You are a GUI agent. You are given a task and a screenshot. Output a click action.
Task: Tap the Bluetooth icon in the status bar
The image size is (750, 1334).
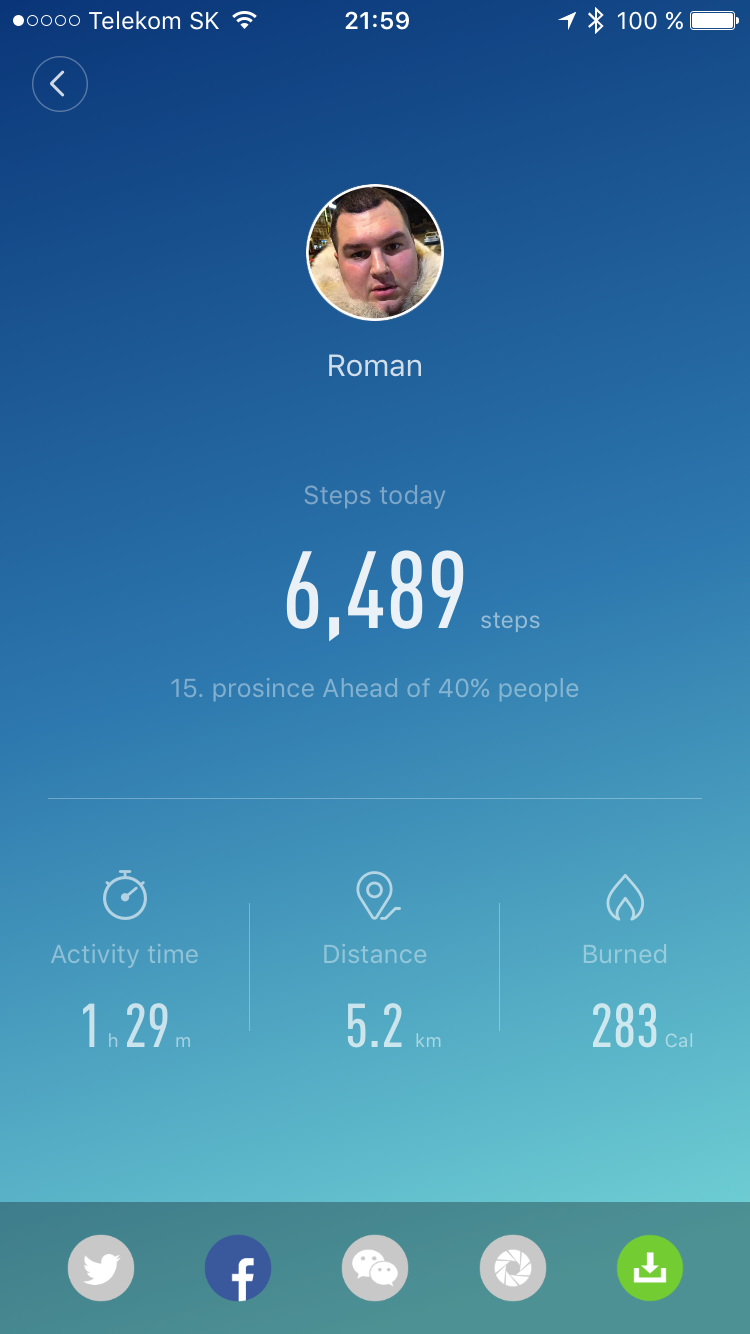pos(594,18)
